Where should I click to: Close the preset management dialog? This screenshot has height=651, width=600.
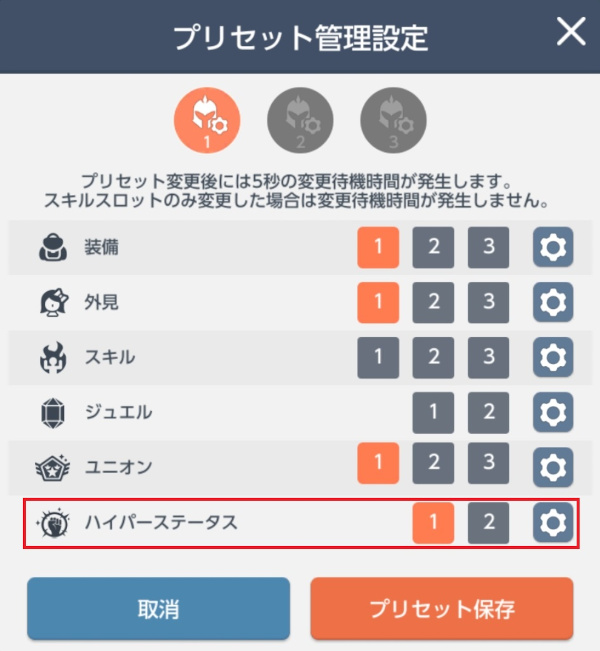pos(571,32)
